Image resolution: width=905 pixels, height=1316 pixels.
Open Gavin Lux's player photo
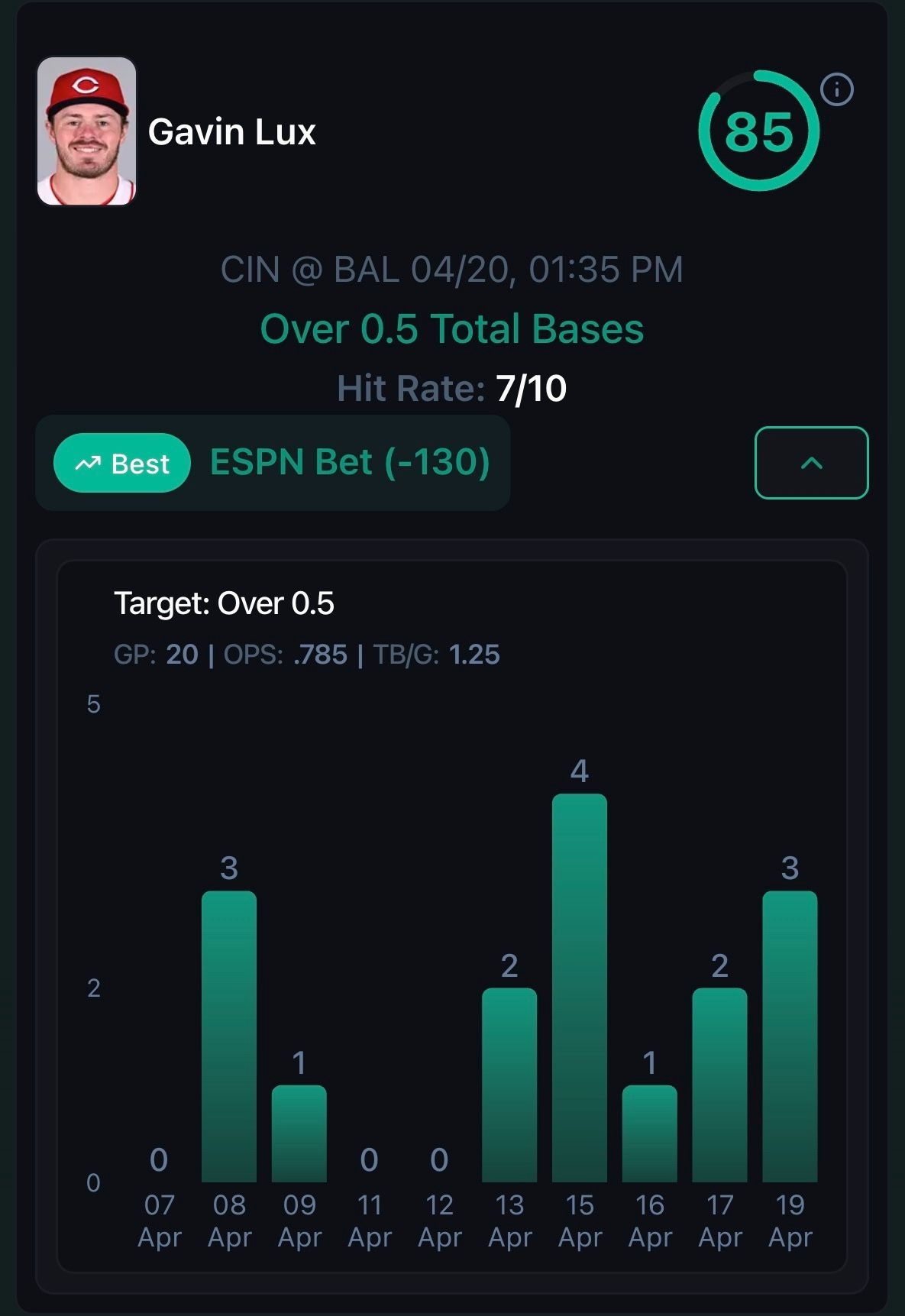[x=87, y=131]
